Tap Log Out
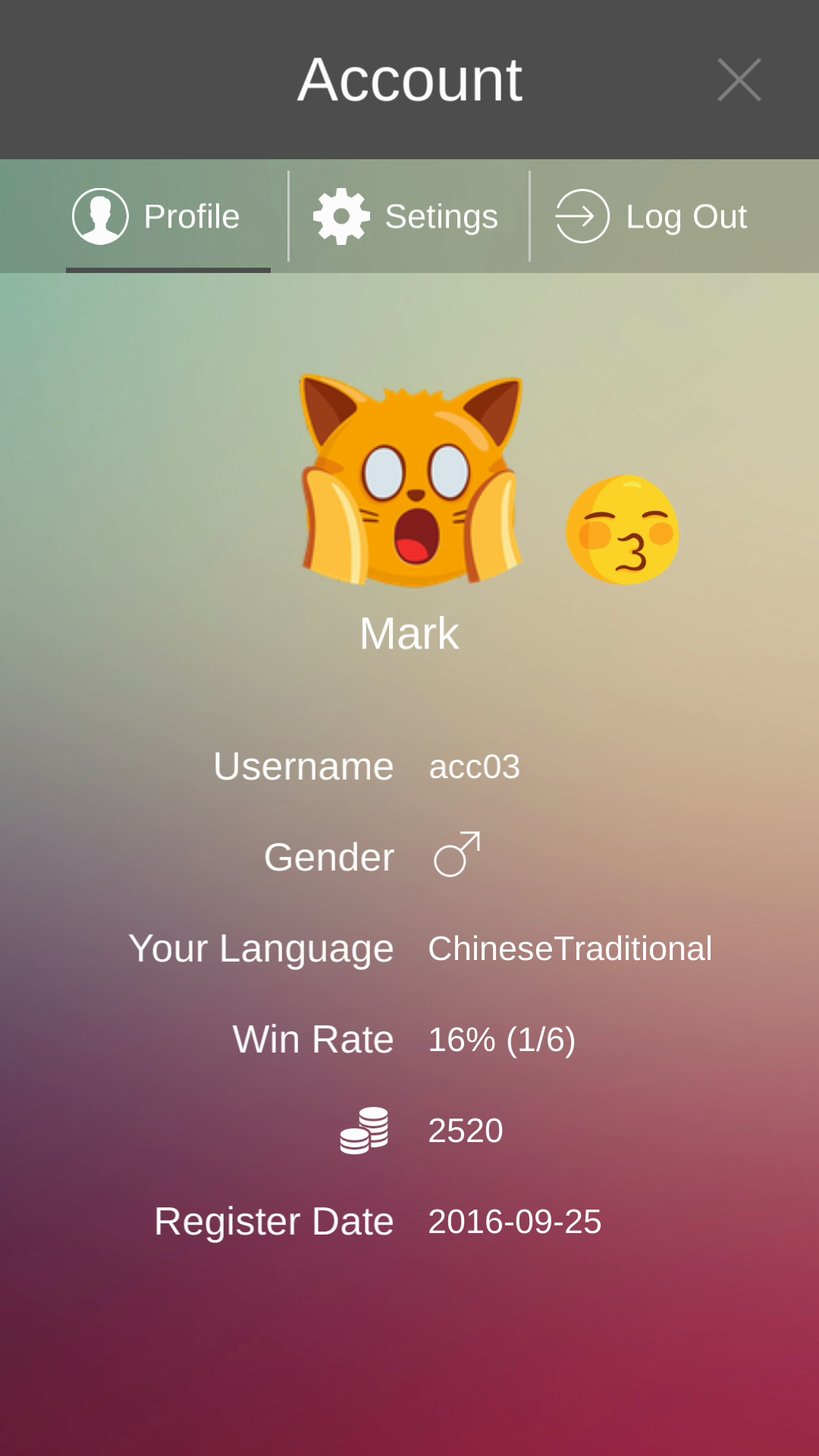This screenshot has height=1456, width=819. click(x=652, y=217)
